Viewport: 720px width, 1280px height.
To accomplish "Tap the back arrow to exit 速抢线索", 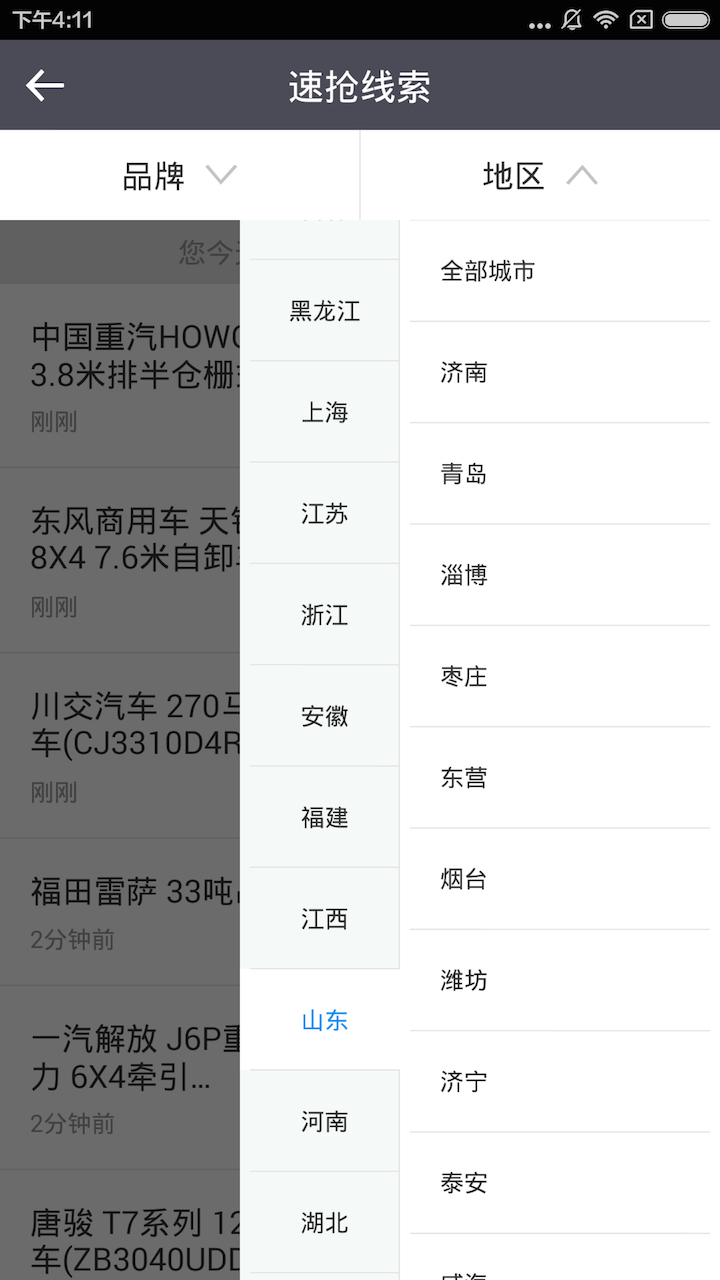I will click(x=45, y=85).
